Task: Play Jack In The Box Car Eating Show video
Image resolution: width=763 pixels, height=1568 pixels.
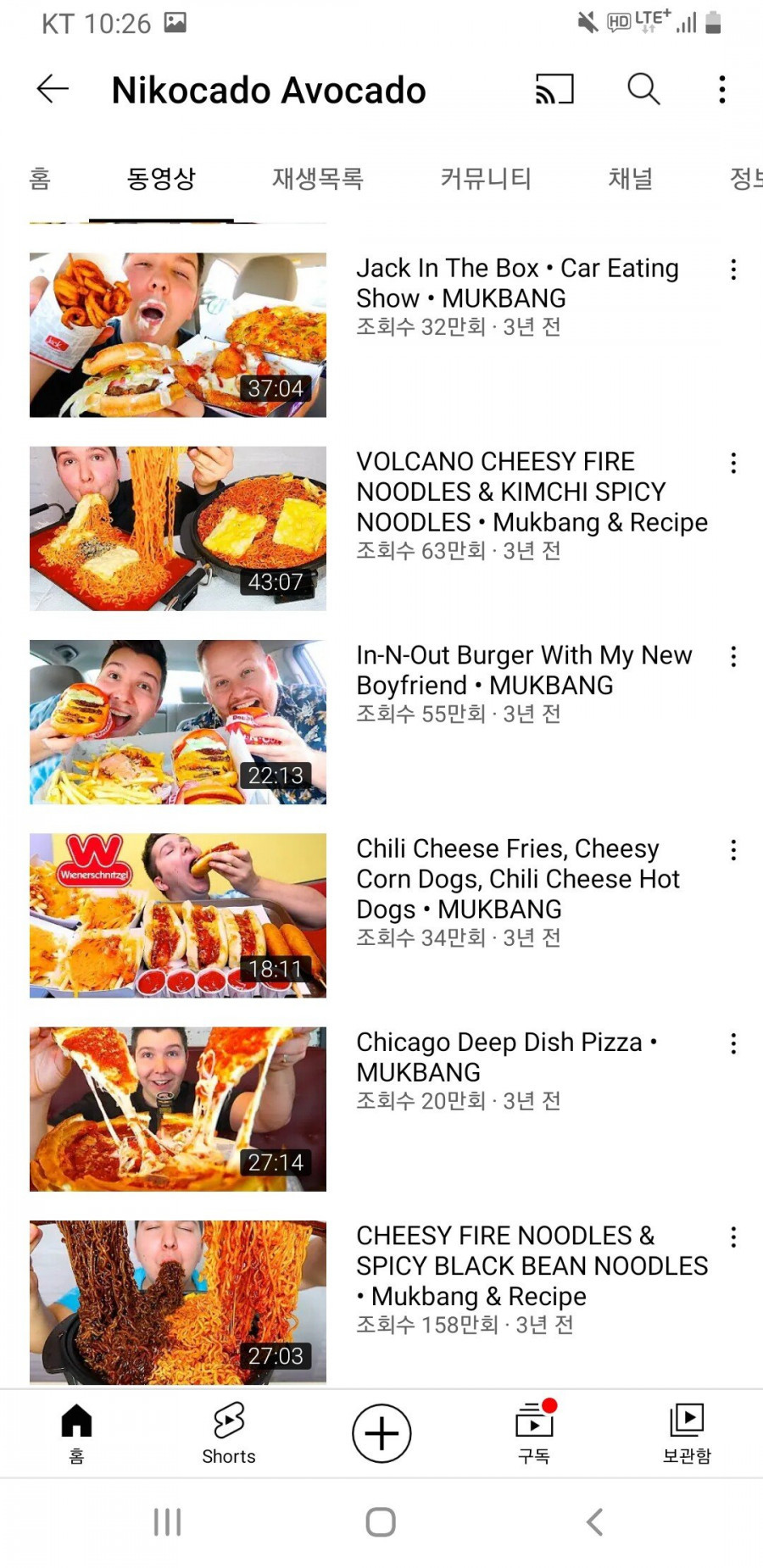Action: tap(178, 335)
